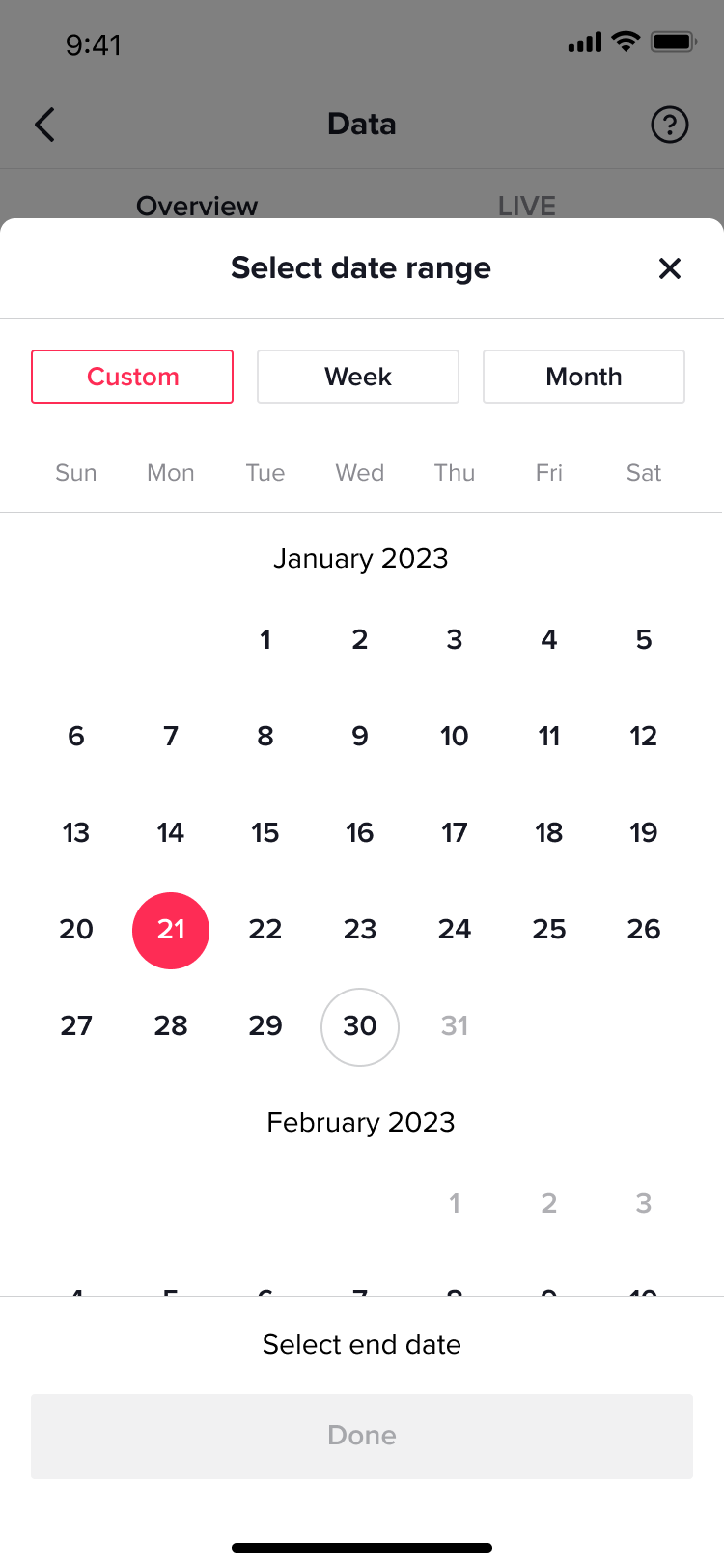Switch to Month range
The height and width of the screenshot is (1568, 724).
tap(584, 377)
